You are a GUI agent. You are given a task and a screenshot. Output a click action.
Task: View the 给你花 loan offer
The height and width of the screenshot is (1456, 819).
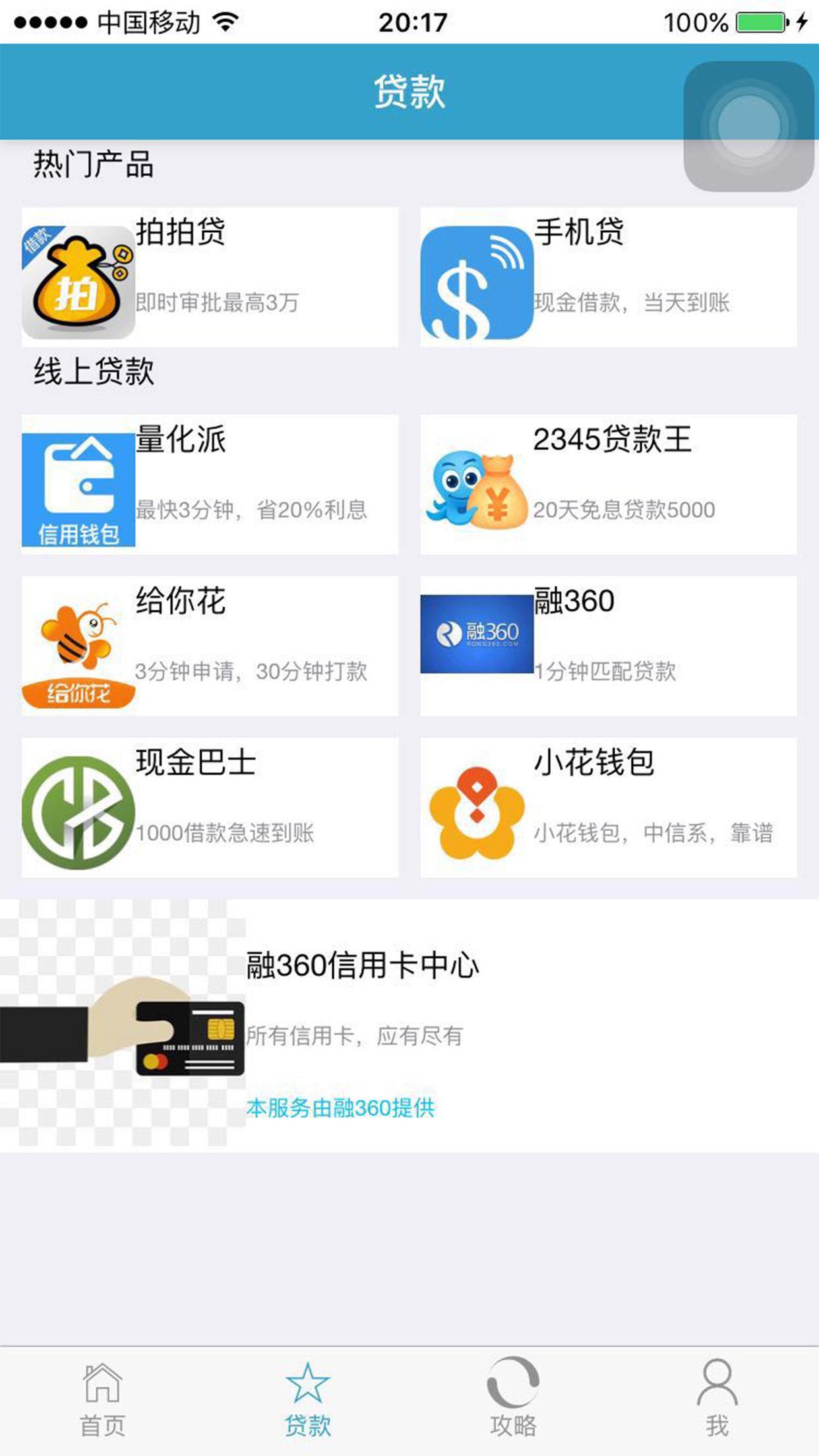[x=210, y=646]
